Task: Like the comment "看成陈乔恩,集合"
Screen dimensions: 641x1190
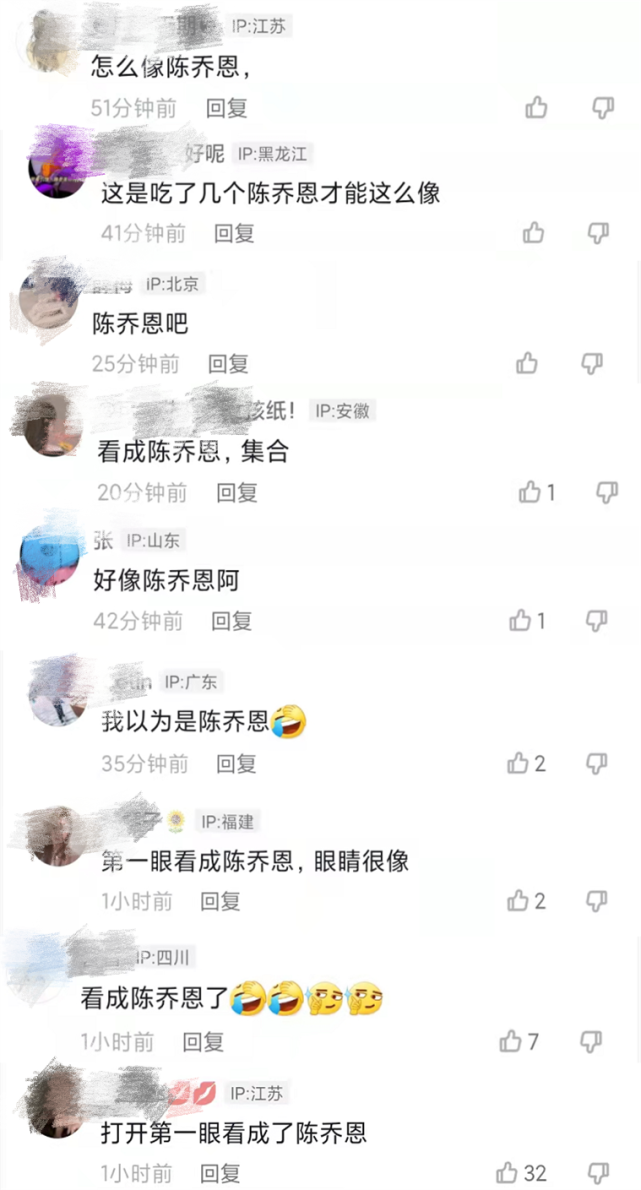Action: [x=530, y=492]
